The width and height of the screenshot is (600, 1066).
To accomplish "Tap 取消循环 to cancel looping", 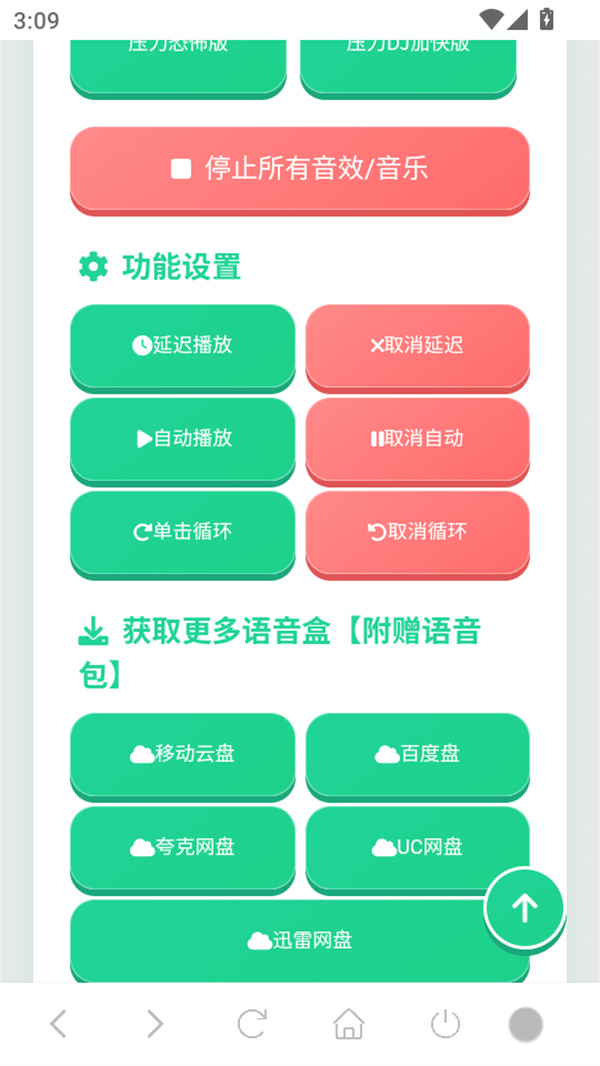I will point(417,531).
